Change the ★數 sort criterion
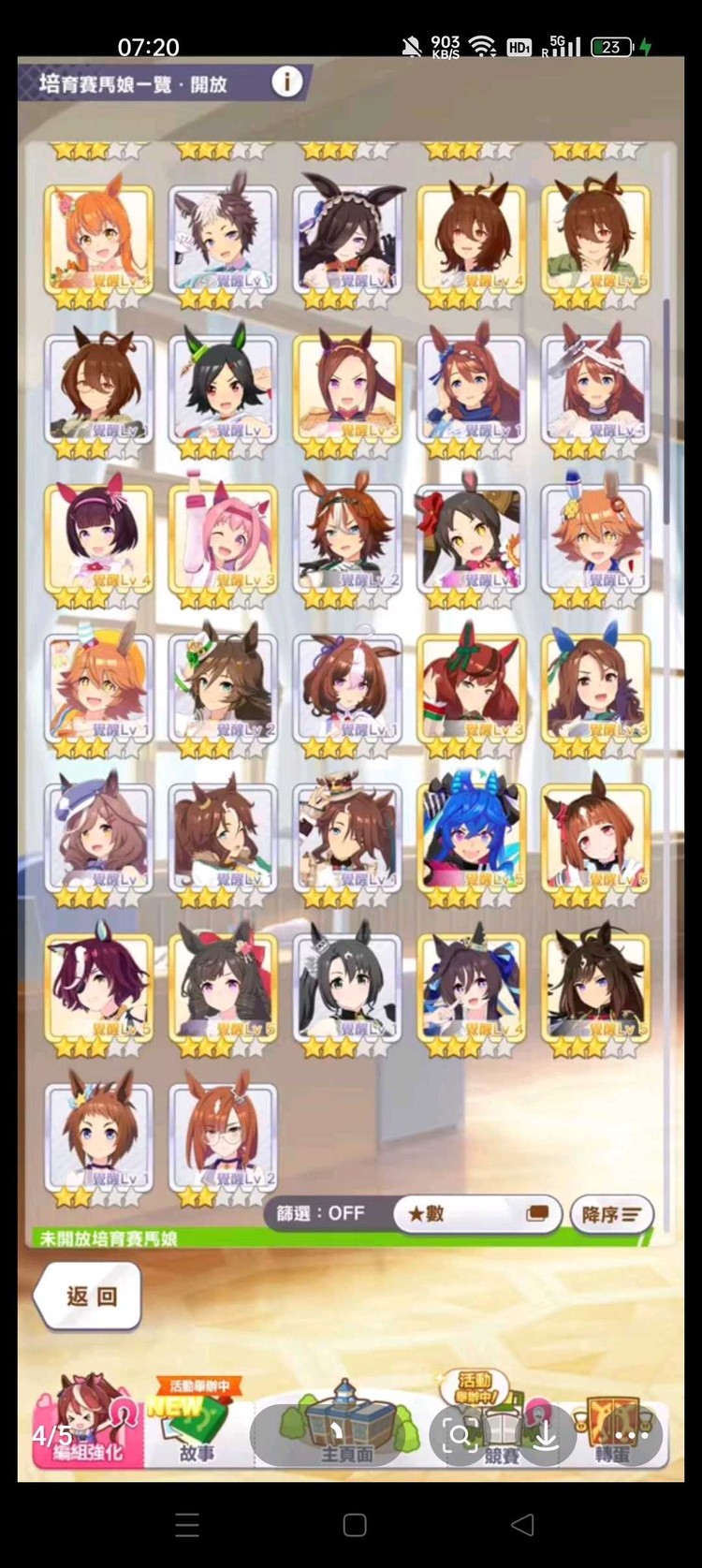This screenshot has height=1568, width=702. point(477,1213)
